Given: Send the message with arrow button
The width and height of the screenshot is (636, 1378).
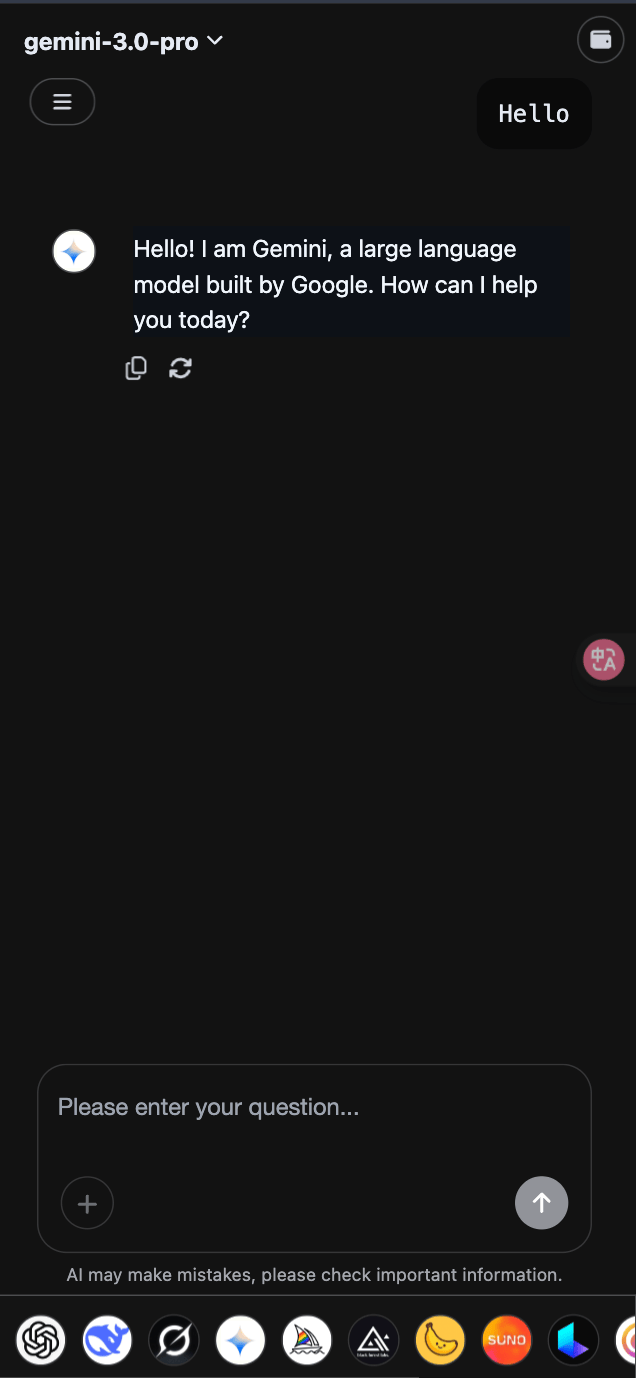Looking at the screenshot, I should click(541, 1203).
